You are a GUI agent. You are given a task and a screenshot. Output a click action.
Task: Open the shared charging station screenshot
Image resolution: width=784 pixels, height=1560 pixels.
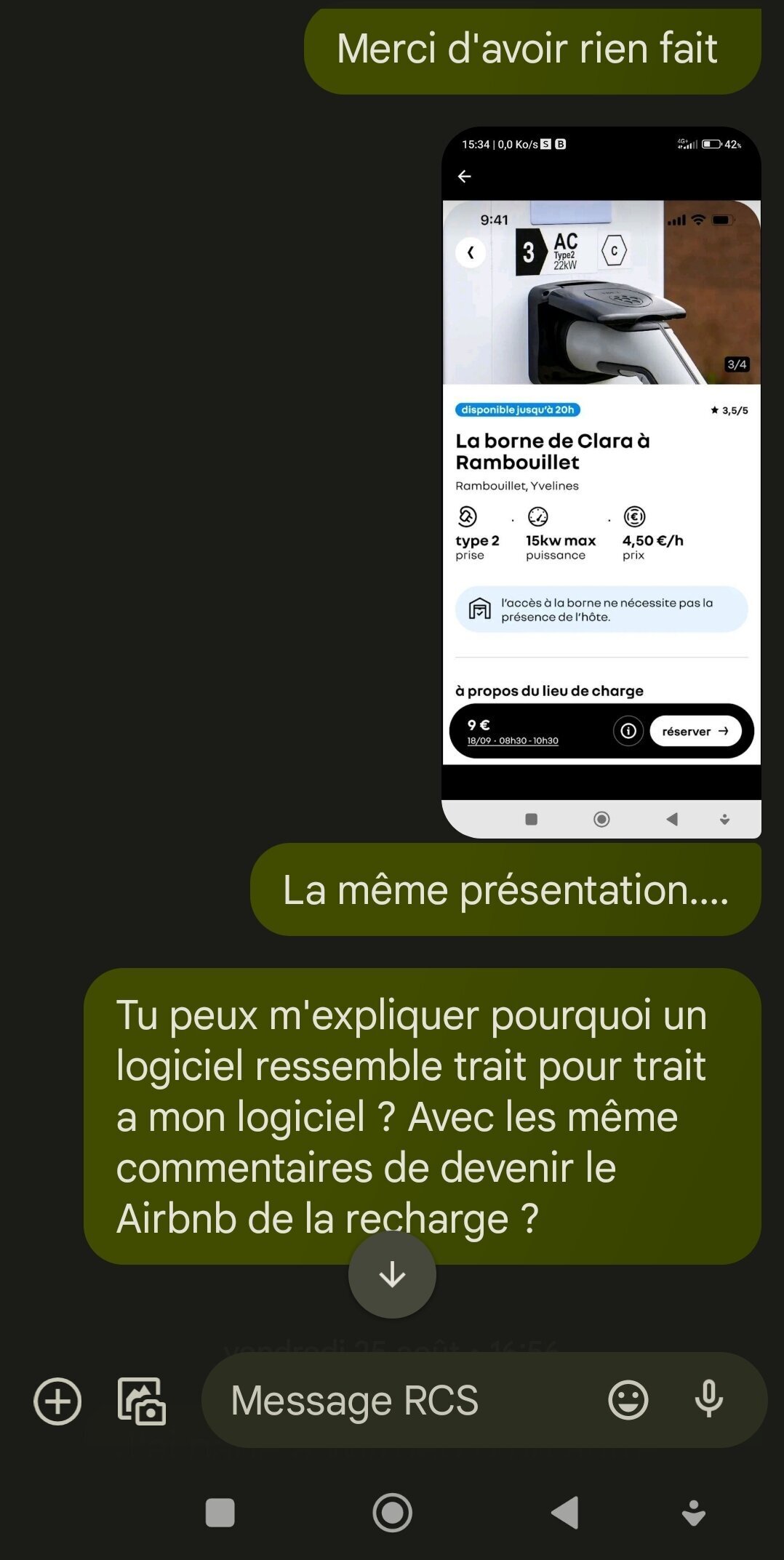point(601,481)
